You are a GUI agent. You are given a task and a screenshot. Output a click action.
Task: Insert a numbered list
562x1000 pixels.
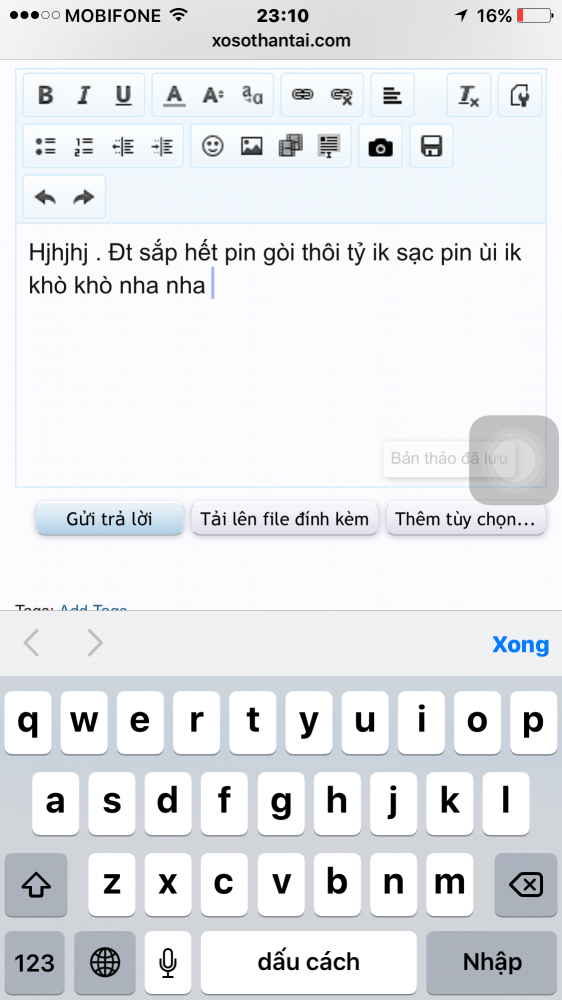84,147
